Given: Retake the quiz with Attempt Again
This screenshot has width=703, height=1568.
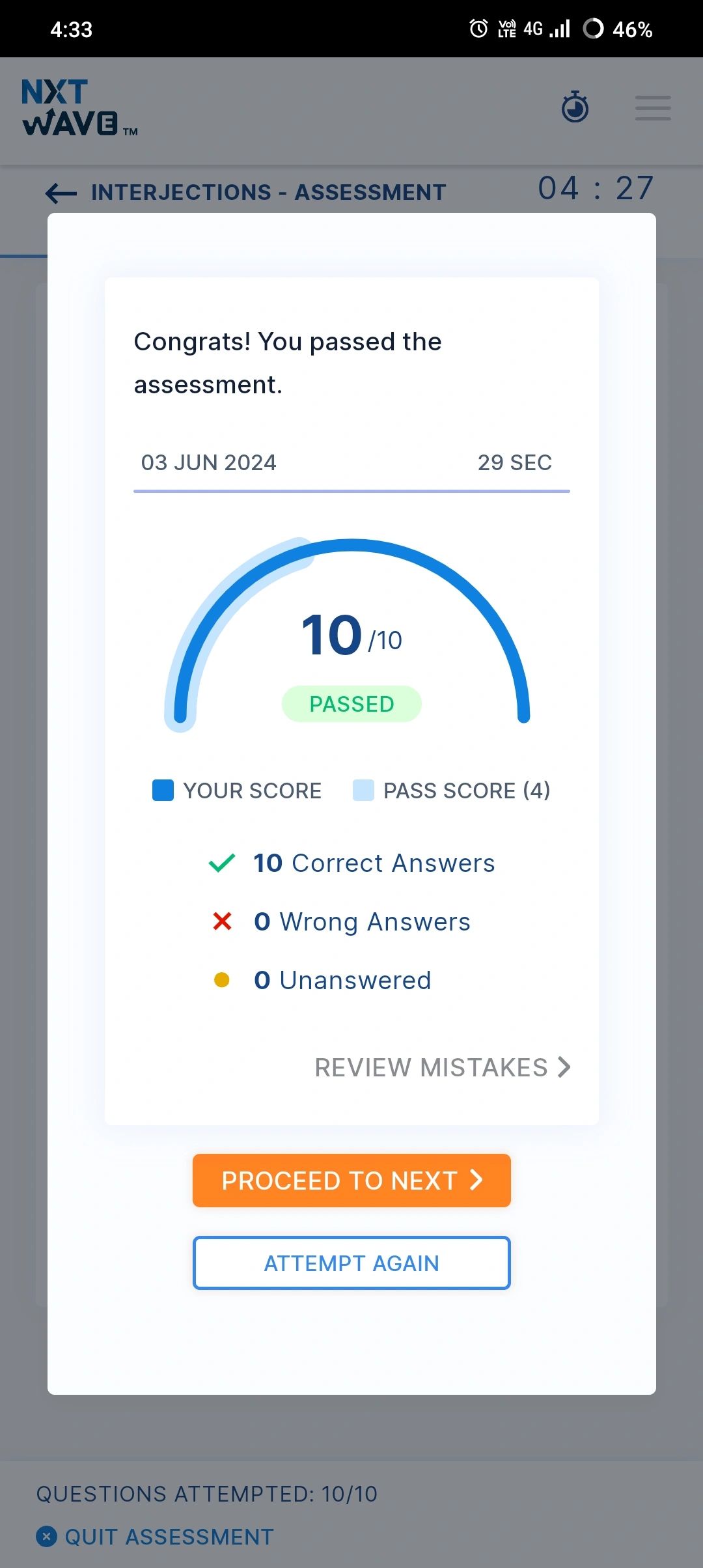Looking at the screenshot, I should click(351, 1263).
